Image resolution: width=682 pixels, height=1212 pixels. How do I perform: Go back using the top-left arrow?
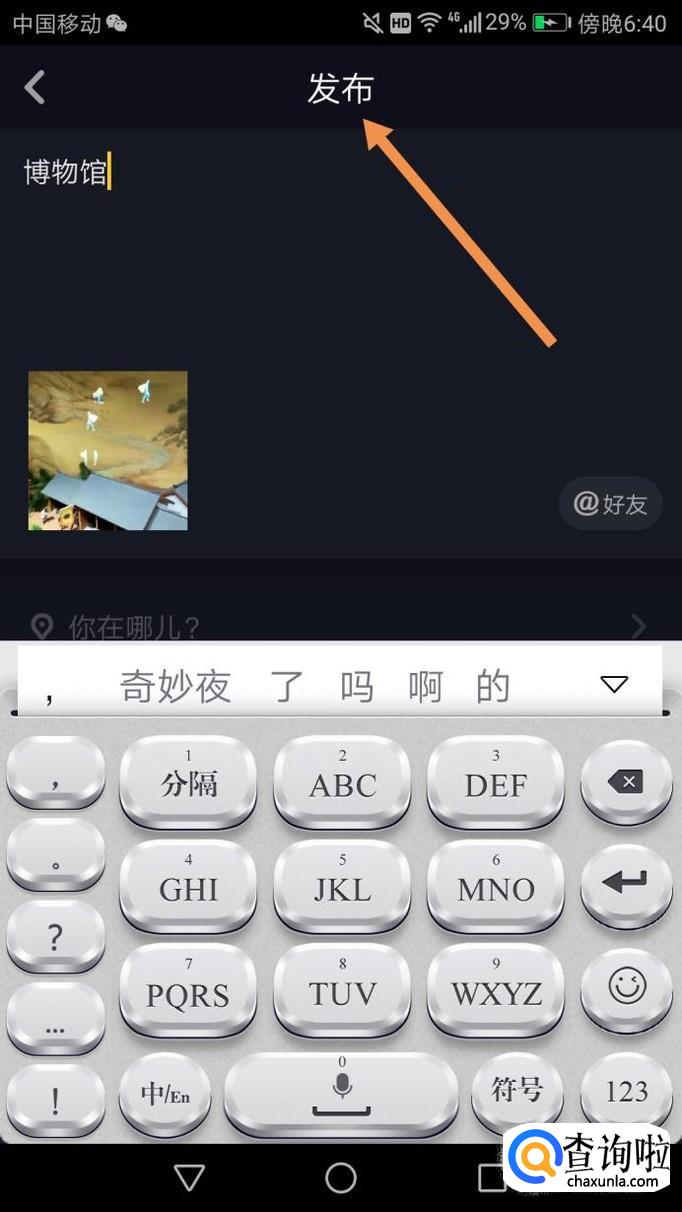[x=35, y=88]
